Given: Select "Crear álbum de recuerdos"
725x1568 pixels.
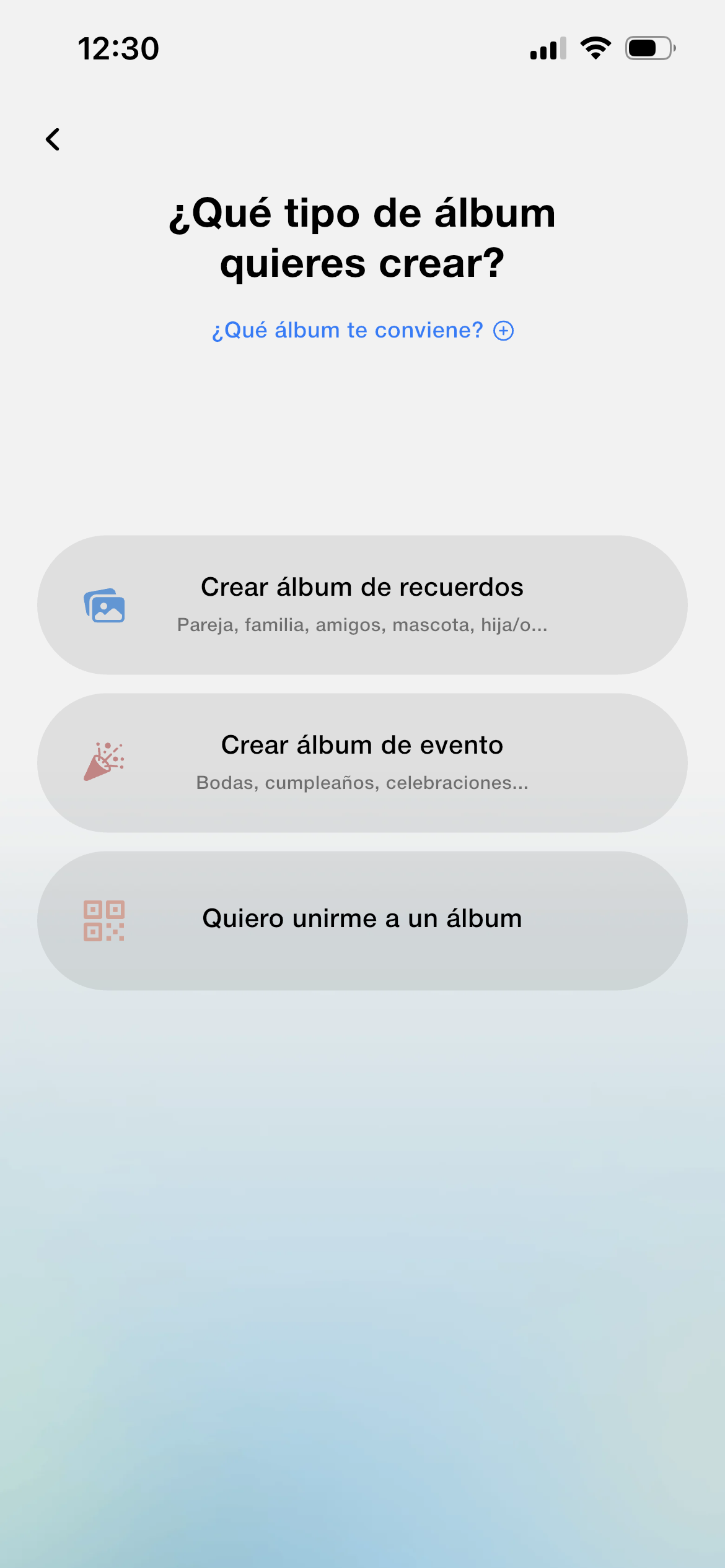Looking at the screenshot, I should (362, 605).
